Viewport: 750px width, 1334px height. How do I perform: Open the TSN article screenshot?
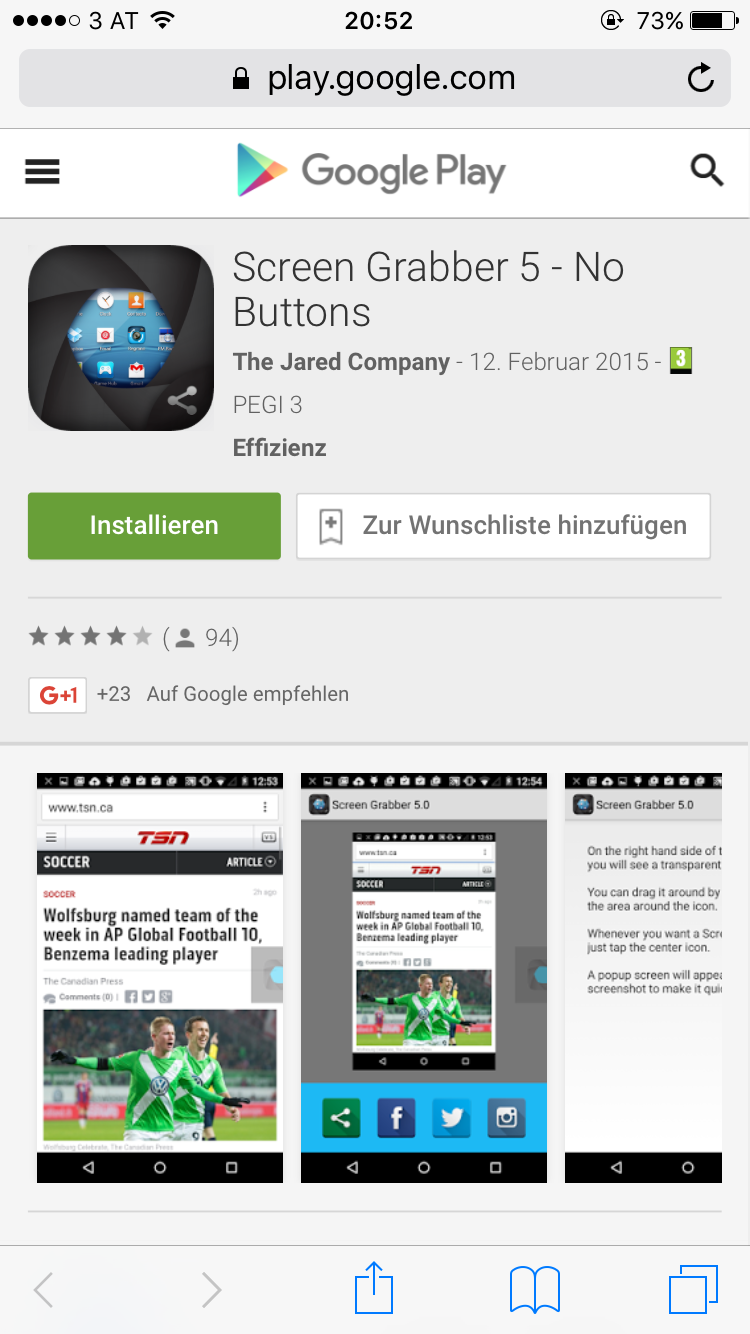(x=160, y=977)
